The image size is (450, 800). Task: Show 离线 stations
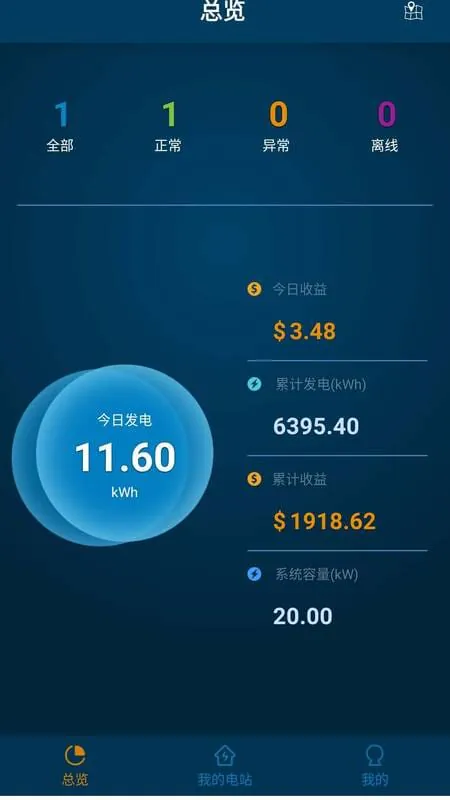coord(384,128)
